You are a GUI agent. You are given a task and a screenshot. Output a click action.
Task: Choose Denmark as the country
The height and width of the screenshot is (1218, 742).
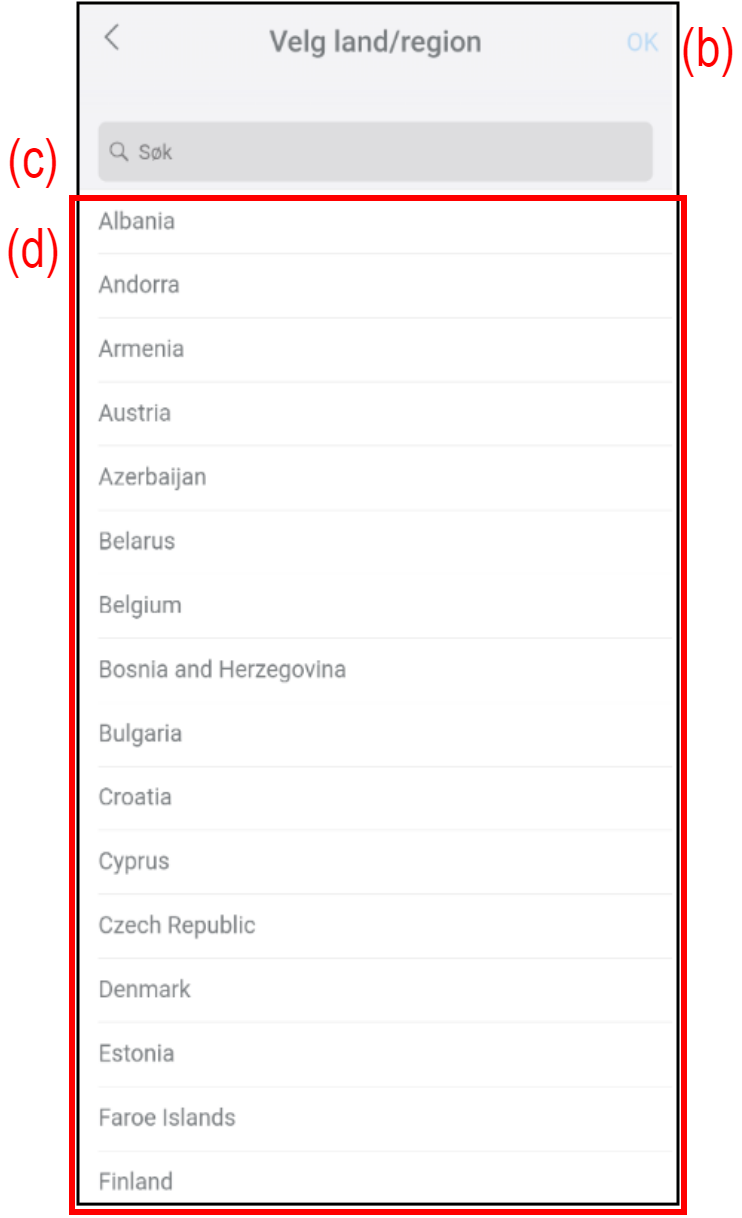point(145,989)
